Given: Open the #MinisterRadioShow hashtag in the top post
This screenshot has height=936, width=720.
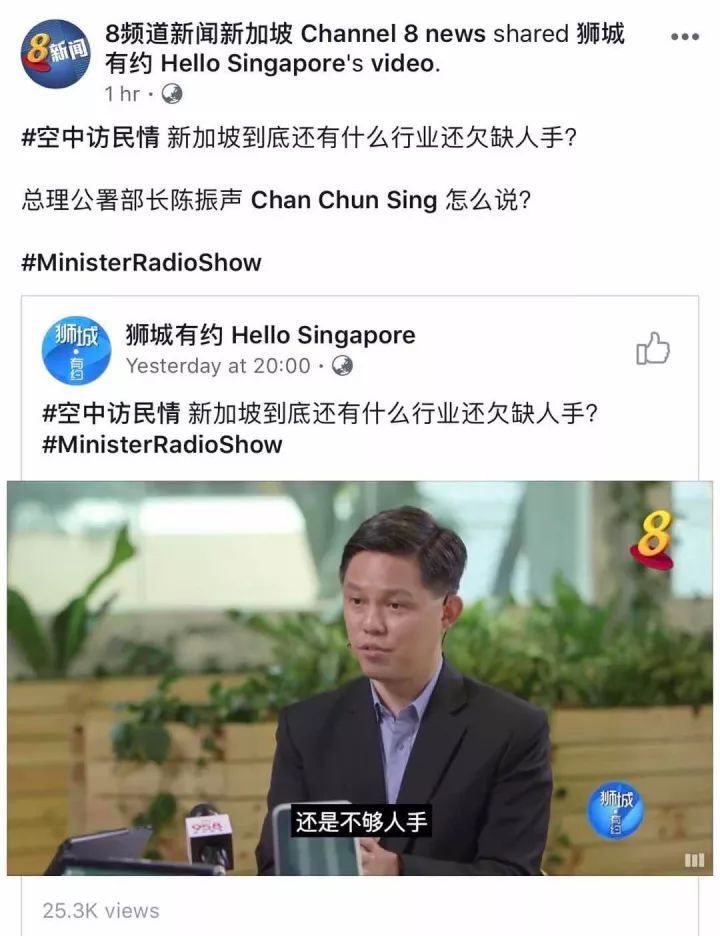Looking at the screenshot, I should pos(141,263).
